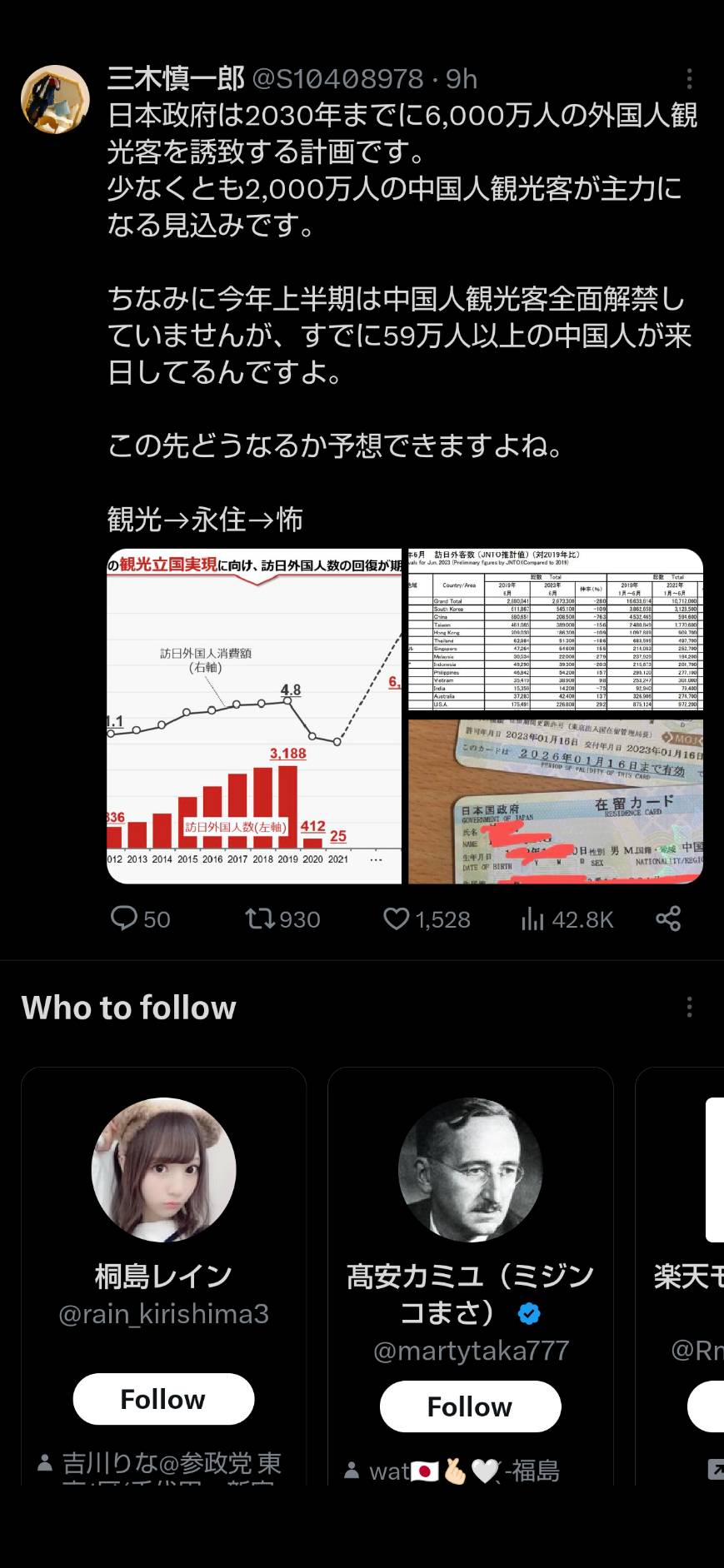Open 三木慎一郎's profile avatar
Screen dimensions: 724x1568
pyautogui.click(x=55, y=99)
